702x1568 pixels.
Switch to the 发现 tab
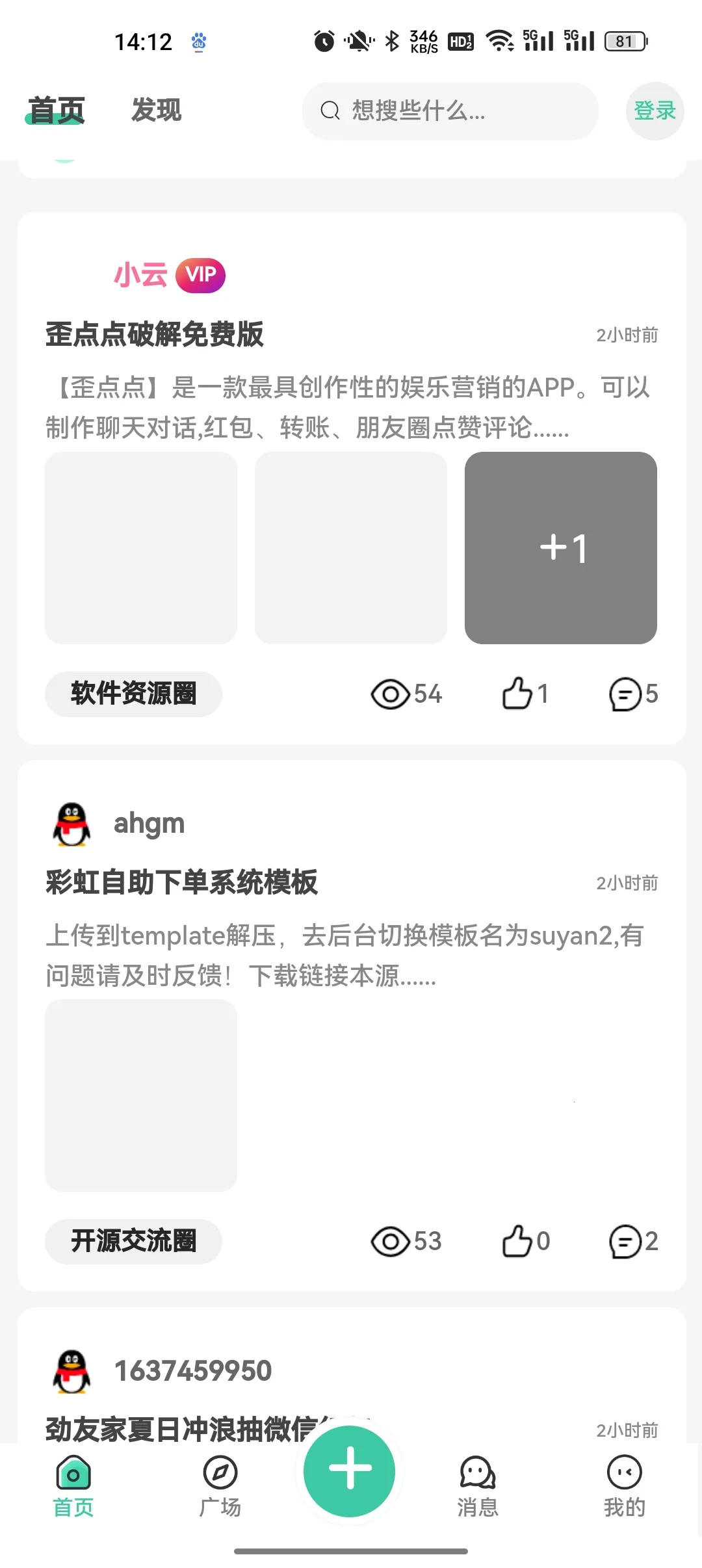tap(156, 111)
